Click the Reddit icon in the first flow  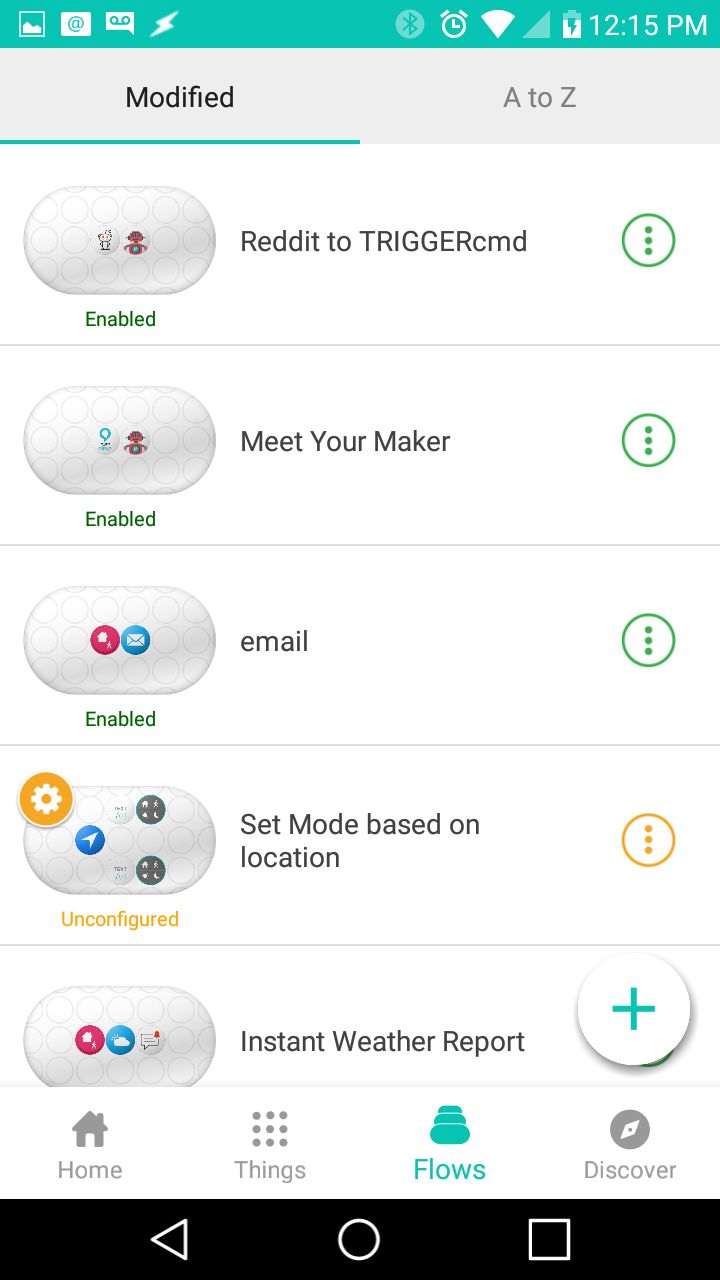[105, 240]
